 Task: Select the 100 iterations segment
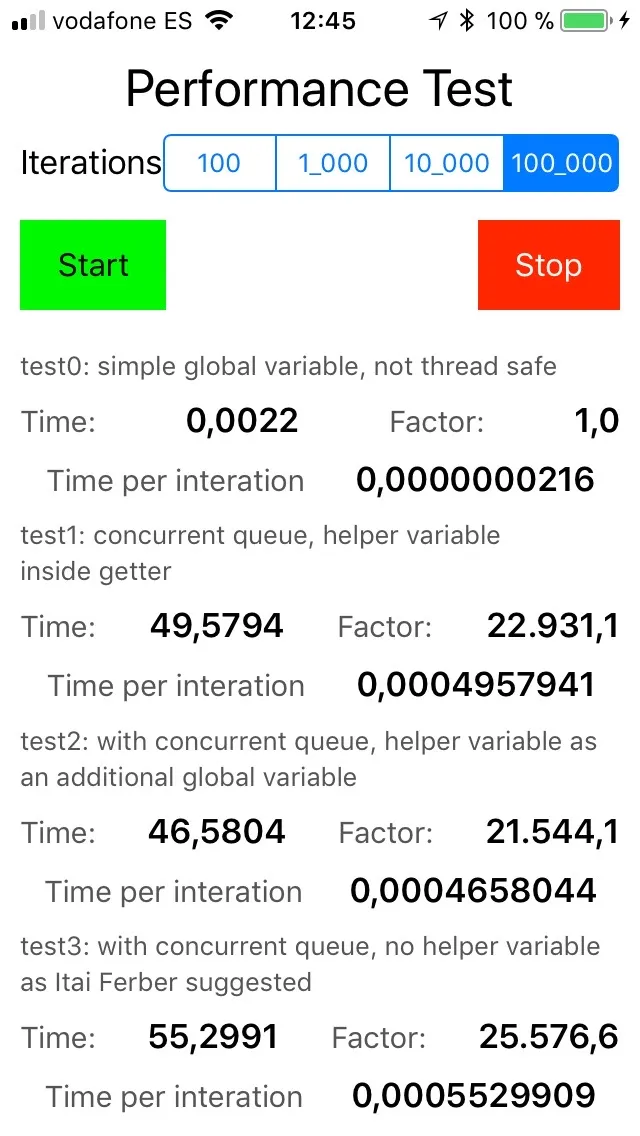(220, 163)
